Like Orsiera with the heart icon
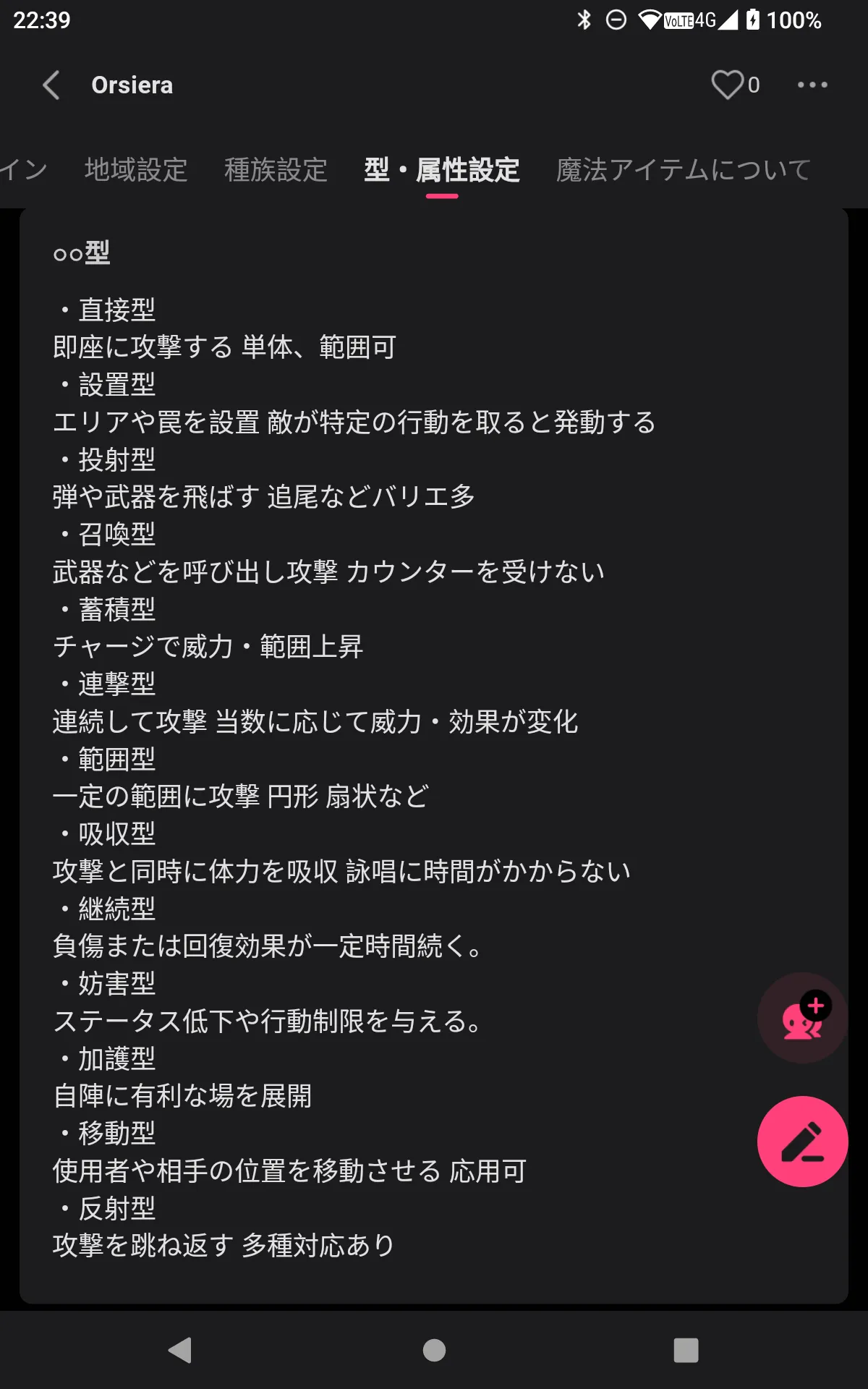This screenshot has width=868, height=1389. pyautogui.click(x=728, y=85)
